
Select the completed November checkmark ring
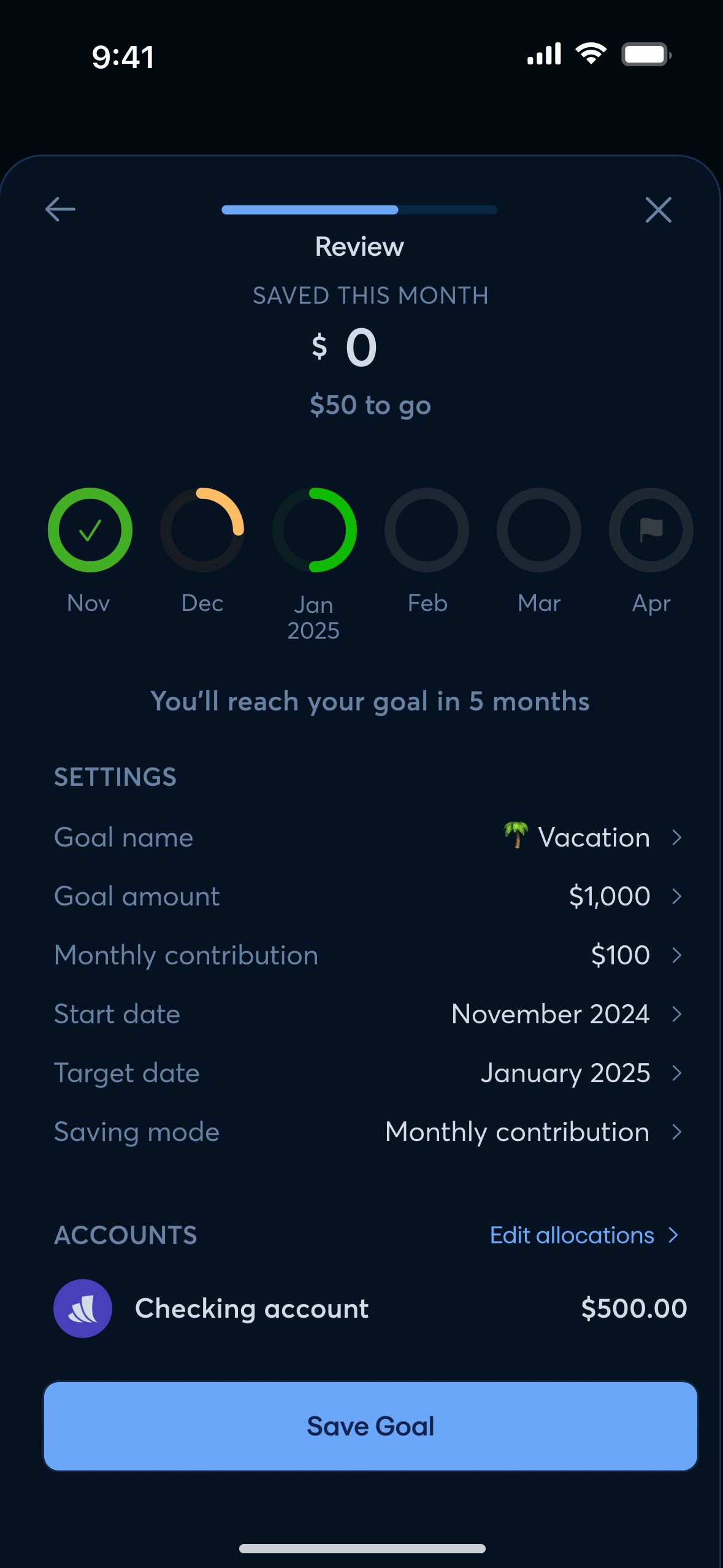point(90,530)
